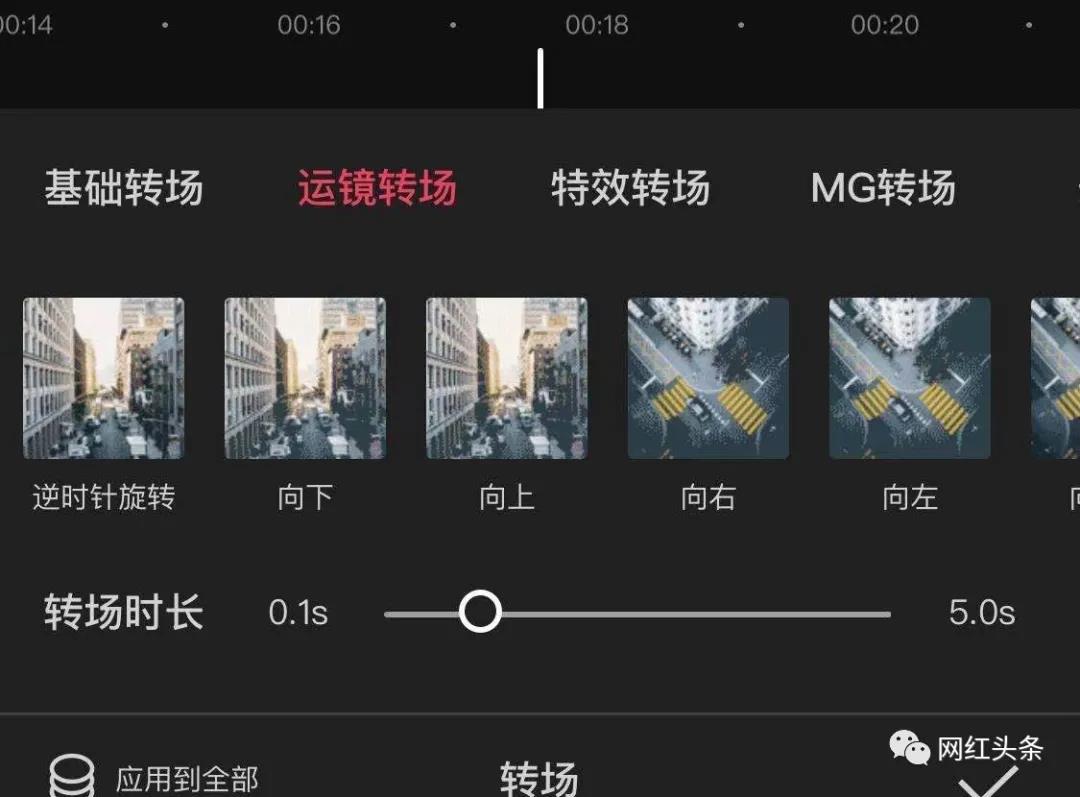The width and height of the screenshot is (1080, 797).
Task: Choose the 向左 transition
Action: [x=910, y=378]
